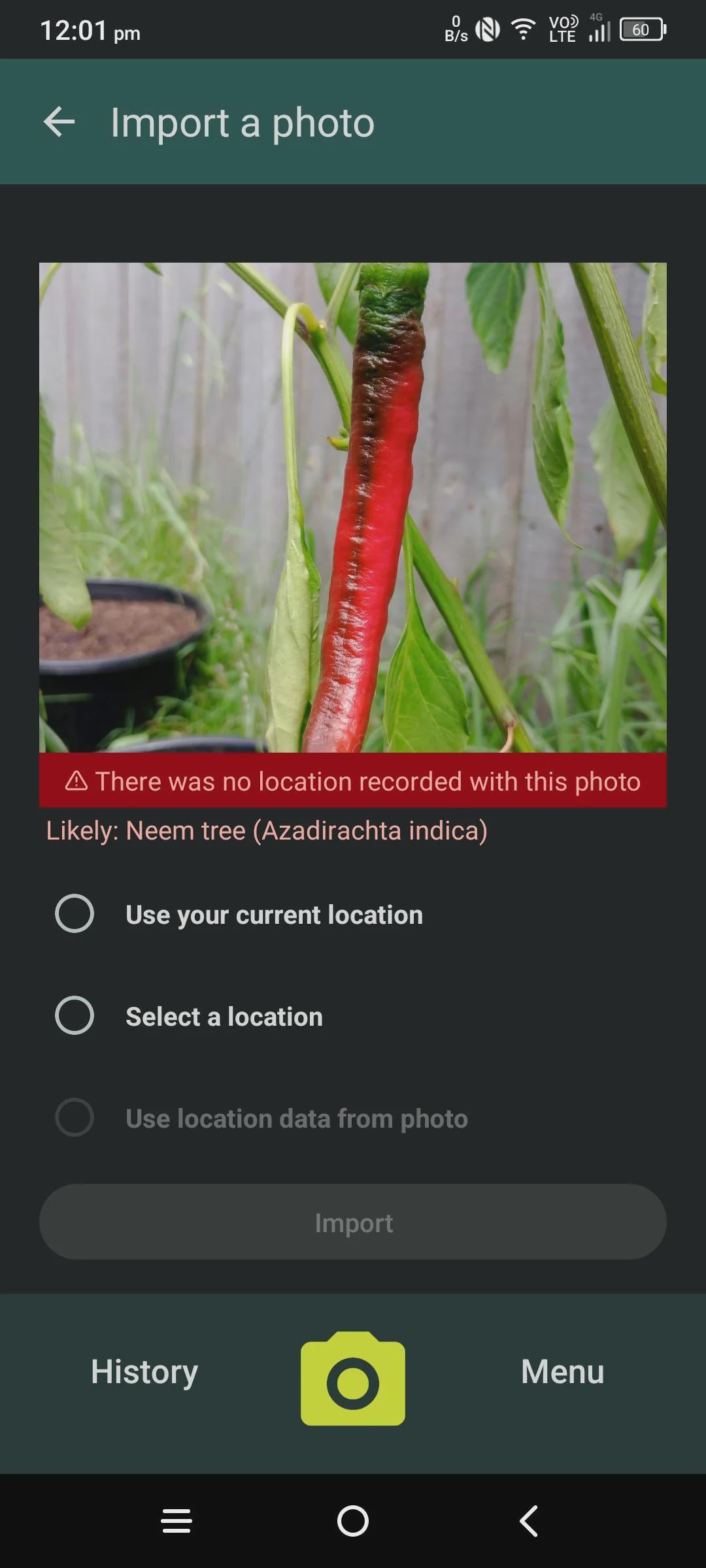Image resolution: width=706 pixels, height=1568 pixels.
Task: Open the Menu tab
Action: click(x=562, y=1371)
